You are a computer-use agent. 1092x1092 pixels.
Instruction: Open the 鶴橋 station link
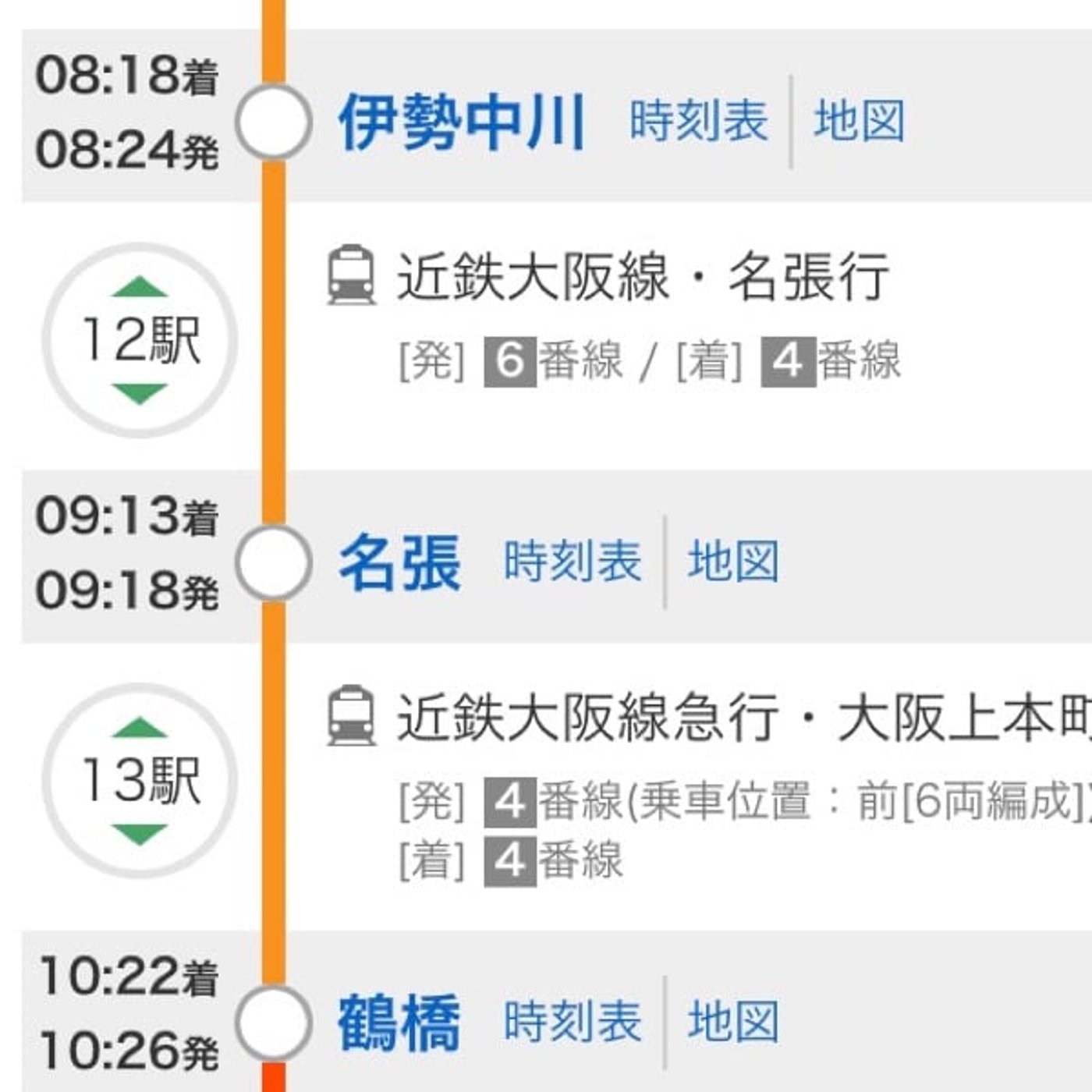[399, 1023]
